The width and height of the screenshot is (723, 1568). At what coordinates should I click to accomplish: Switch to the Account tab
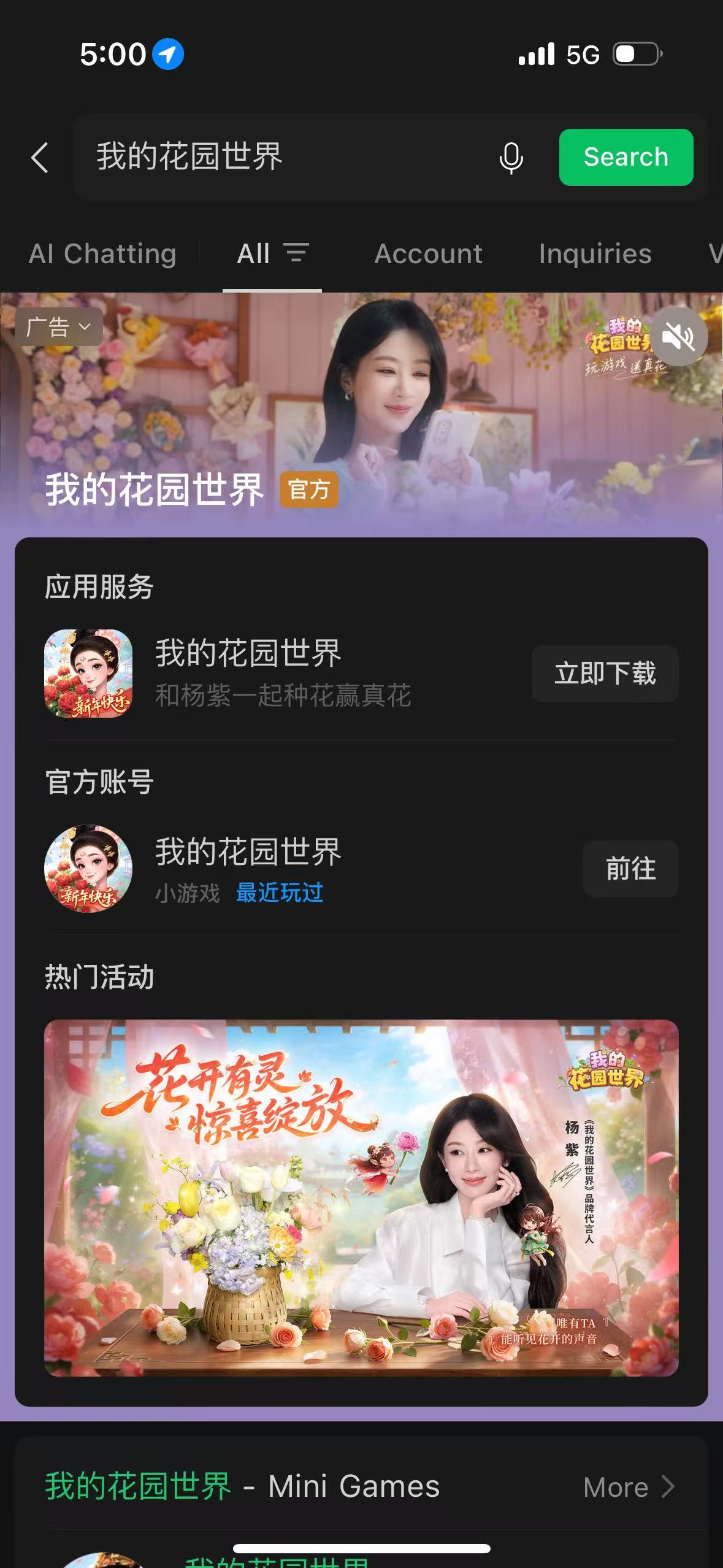(428, 253)
